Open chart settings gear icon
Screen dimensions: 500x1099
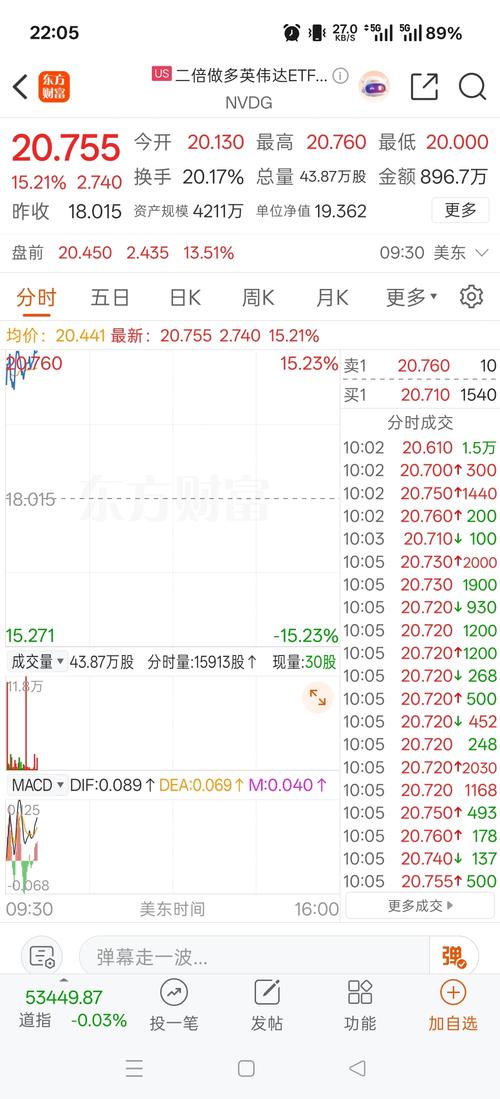471,297
